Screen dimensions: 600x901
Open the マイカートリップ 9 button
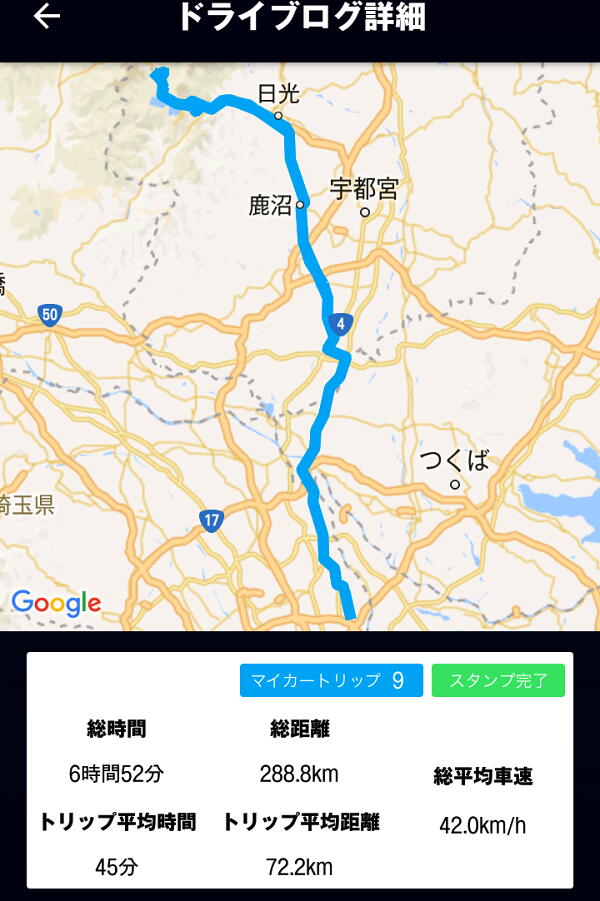click(330, 681)
